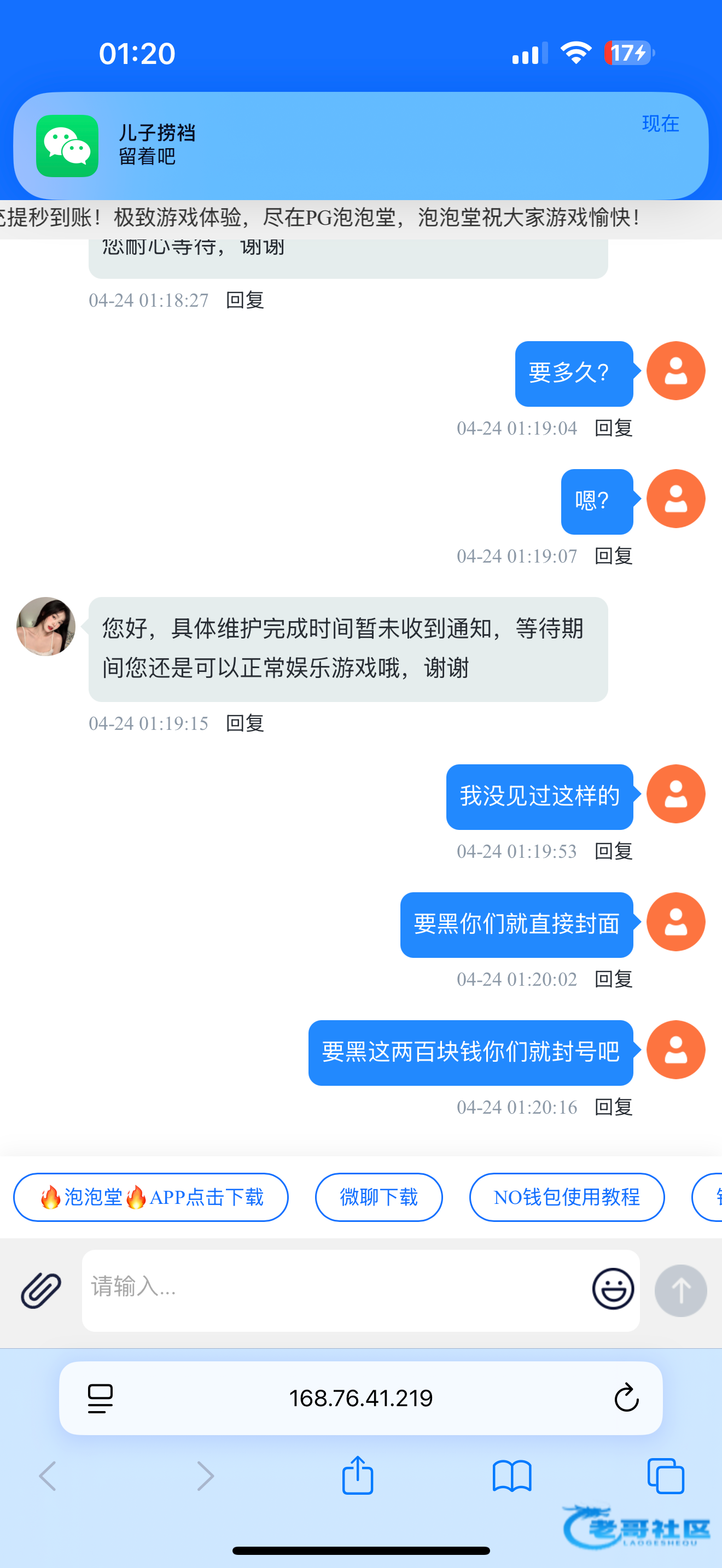Open the emoji picker
The image size is (722, 1568).
[x=613, y=1289]
